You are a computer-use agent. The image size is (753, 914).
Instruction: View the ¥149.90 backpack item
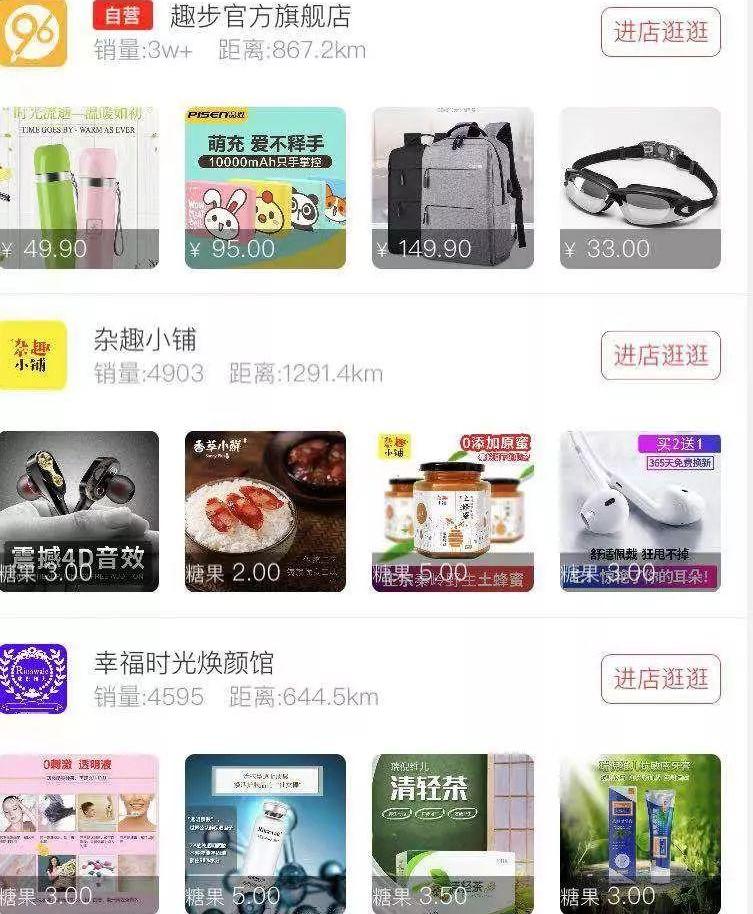[452, 188]
